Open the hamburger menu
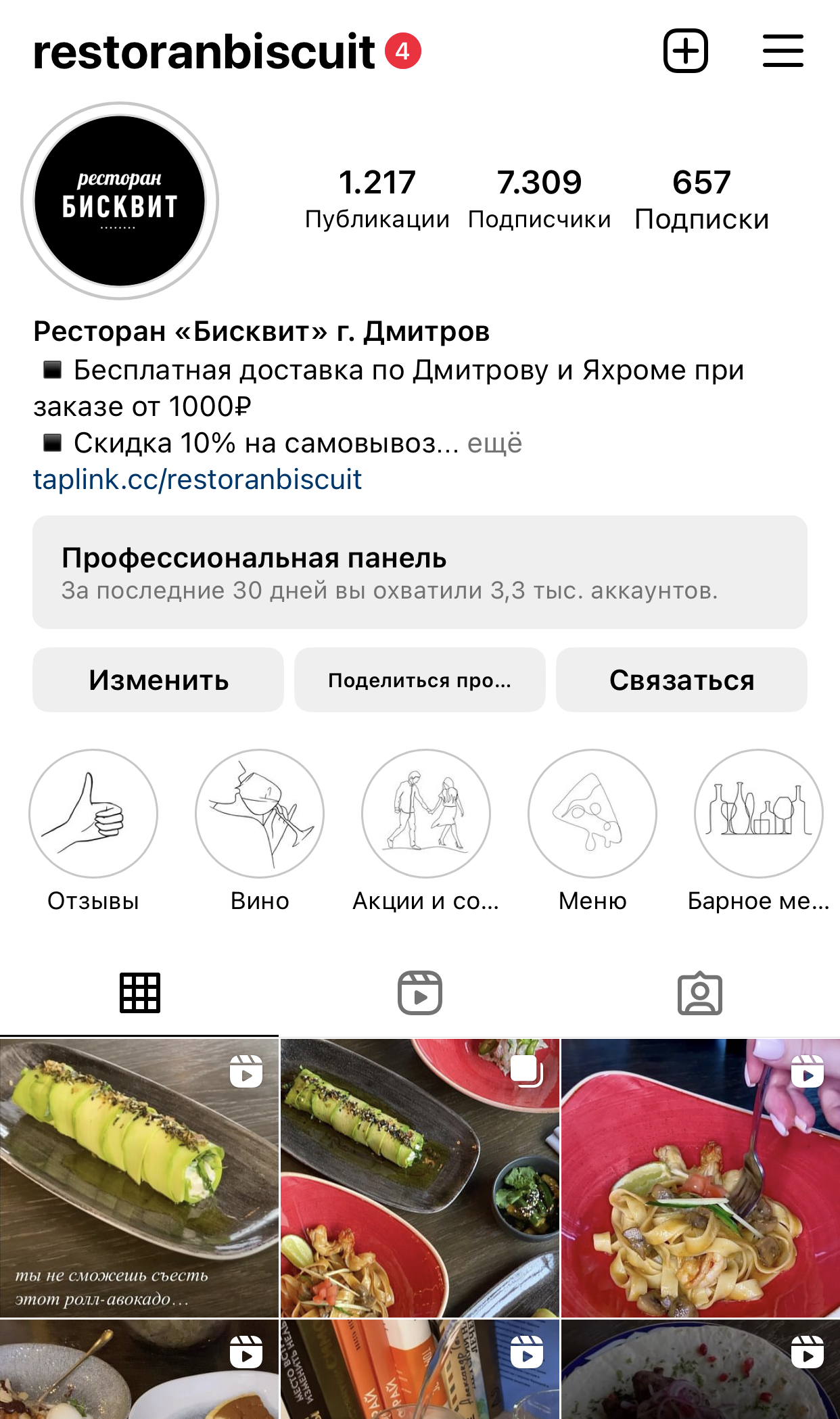840x1419 pixels. [x=783, y=51]
